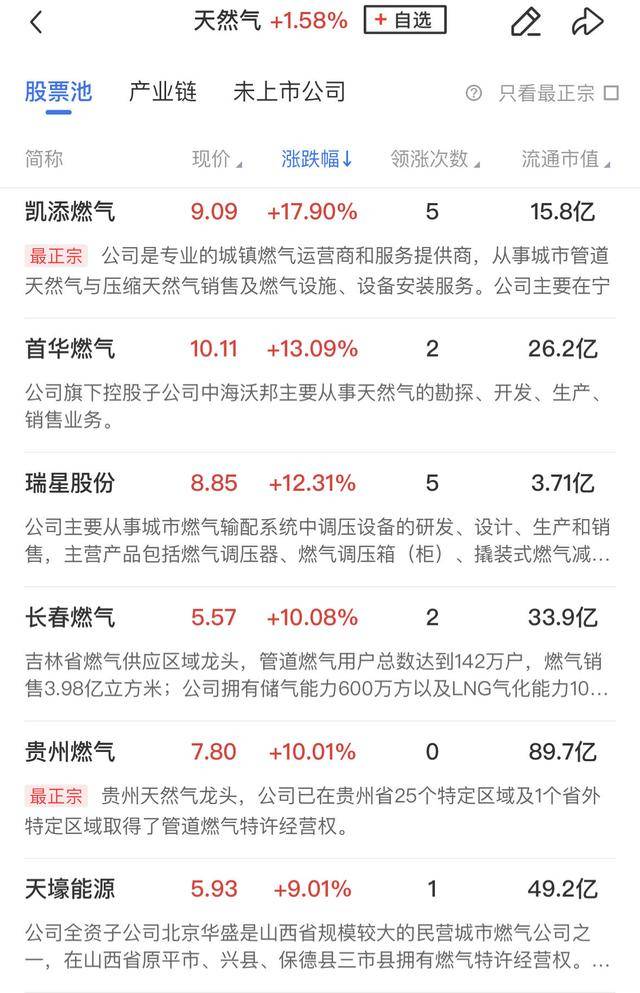This screenshot has height=993, width=640.
Task: Go back using the arrow icon
Action: click(36, 22)
